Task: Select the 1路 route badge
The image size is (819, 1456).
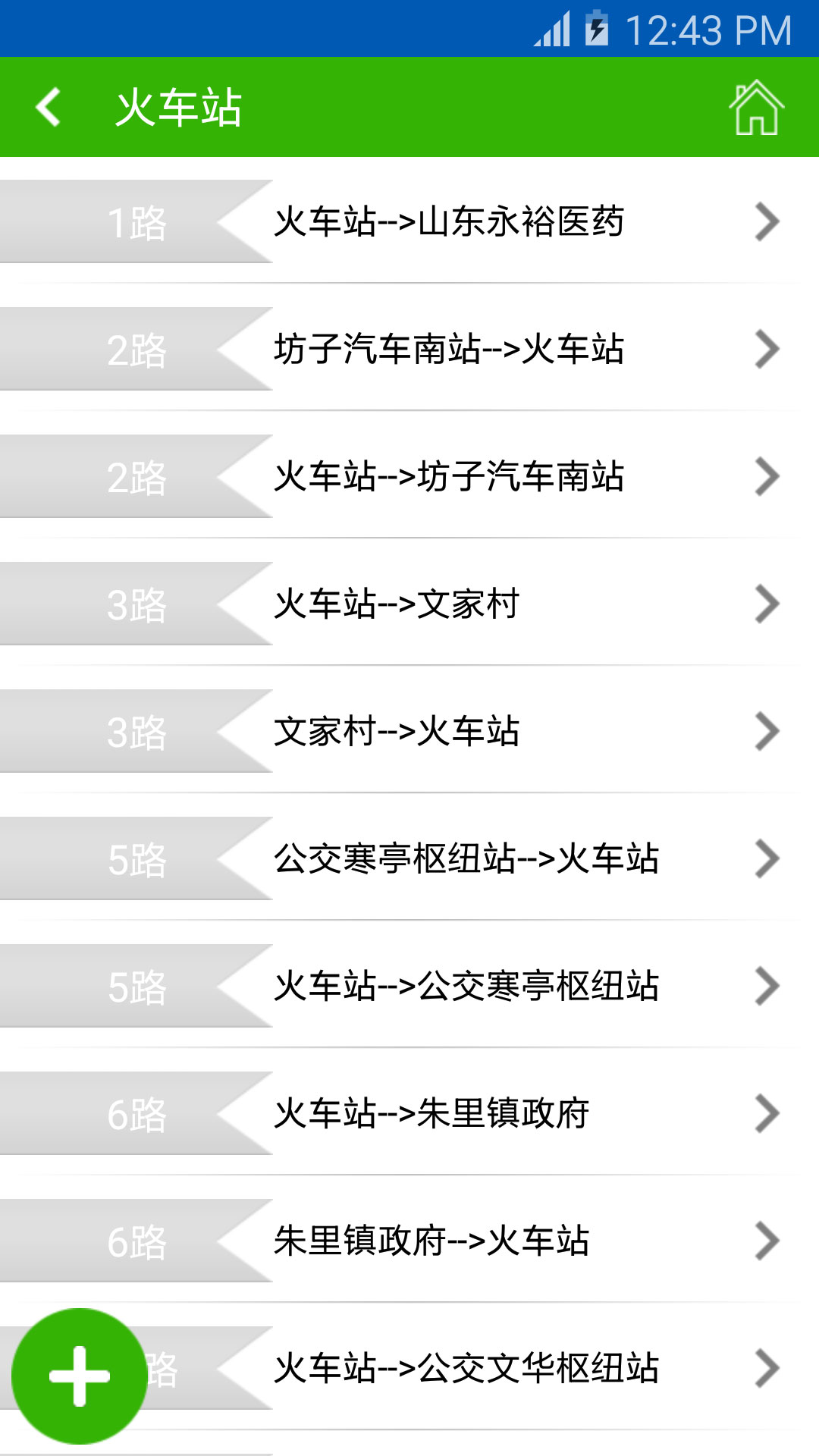Action: pos(136,222)
